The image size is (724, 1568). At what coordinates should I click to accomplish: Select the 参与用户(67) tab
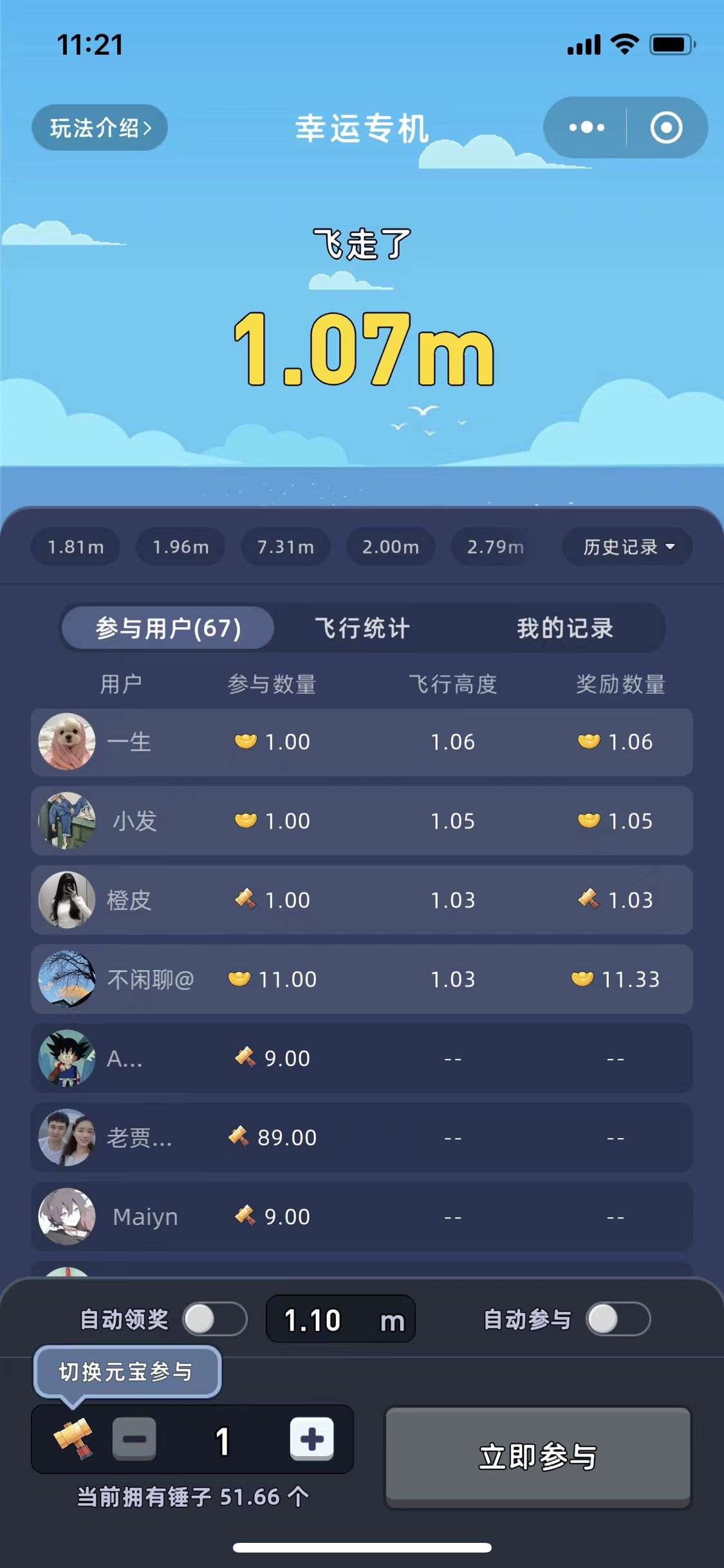click(168, 628)
